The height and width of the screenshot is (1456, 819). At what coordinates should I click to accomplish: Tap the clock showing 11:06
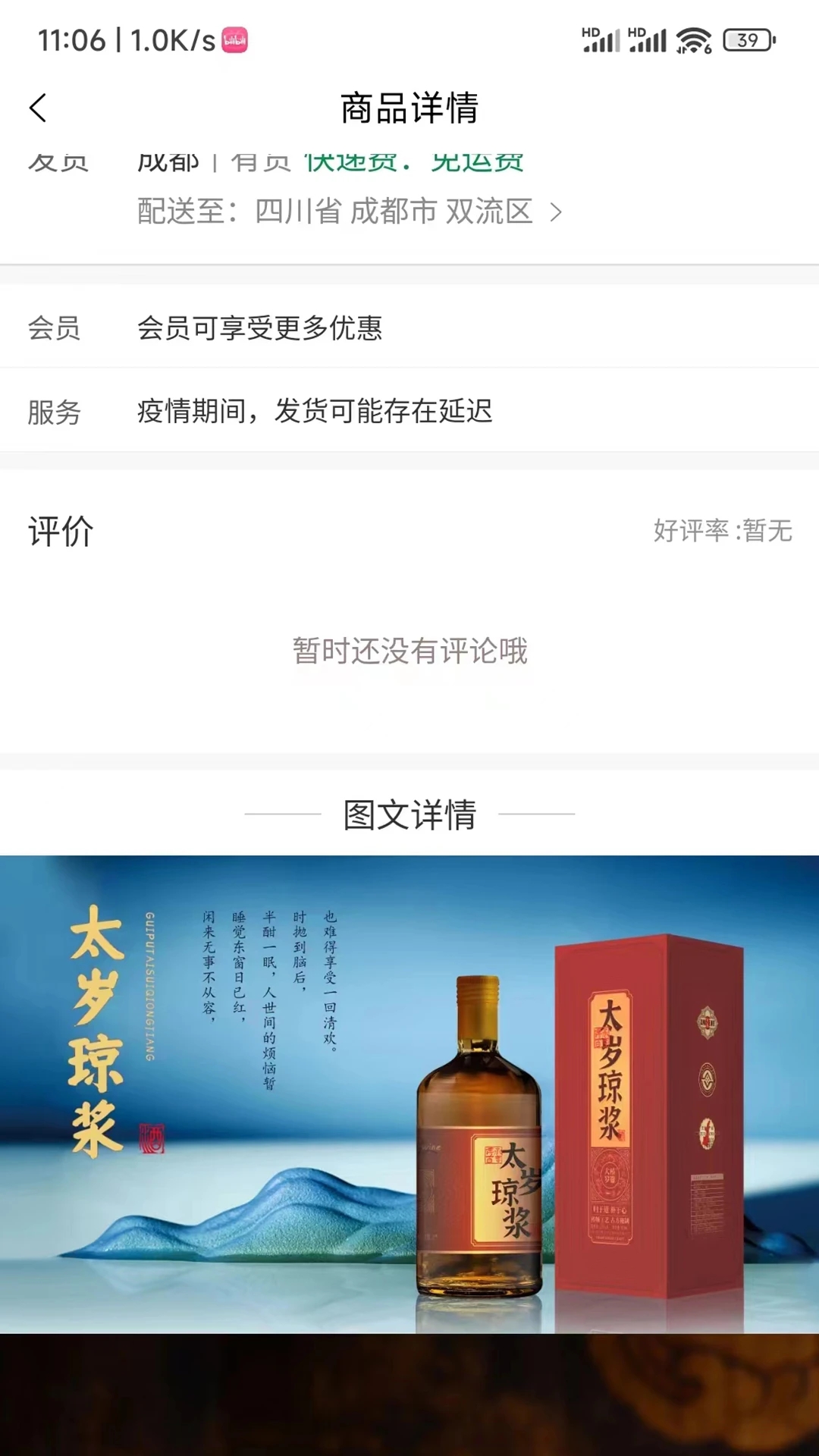click(x=73, y=41)
